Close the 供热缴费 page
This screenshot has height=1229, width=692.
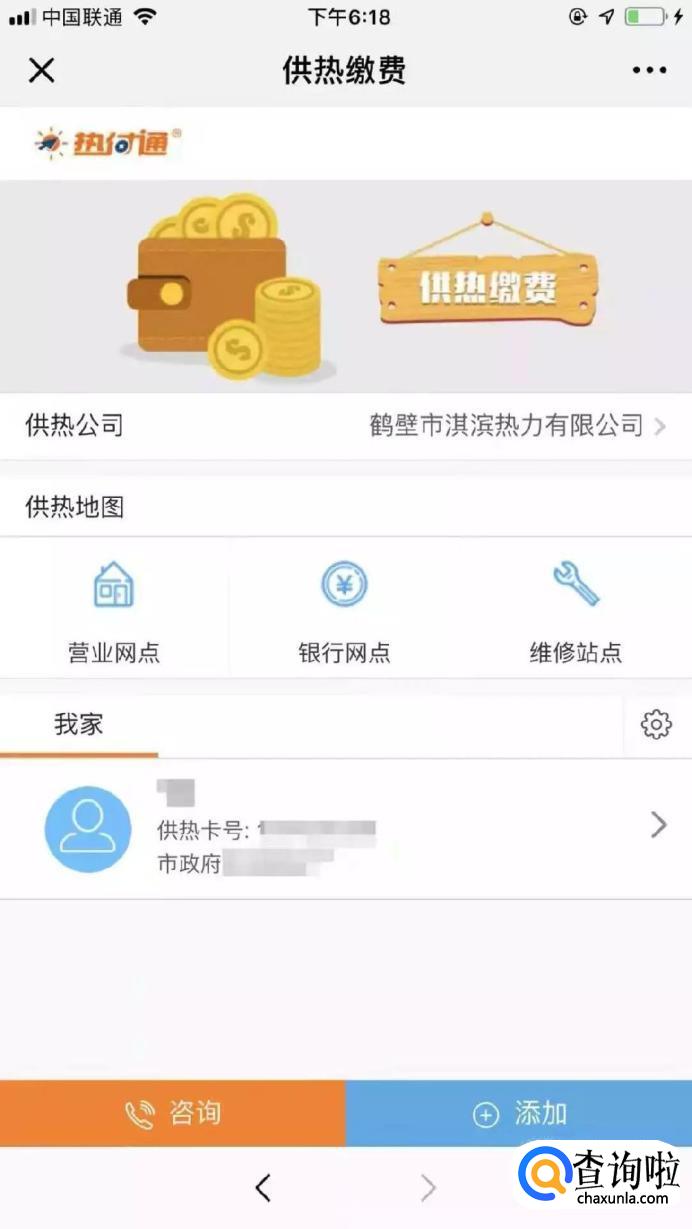click(x=41, y=71)
